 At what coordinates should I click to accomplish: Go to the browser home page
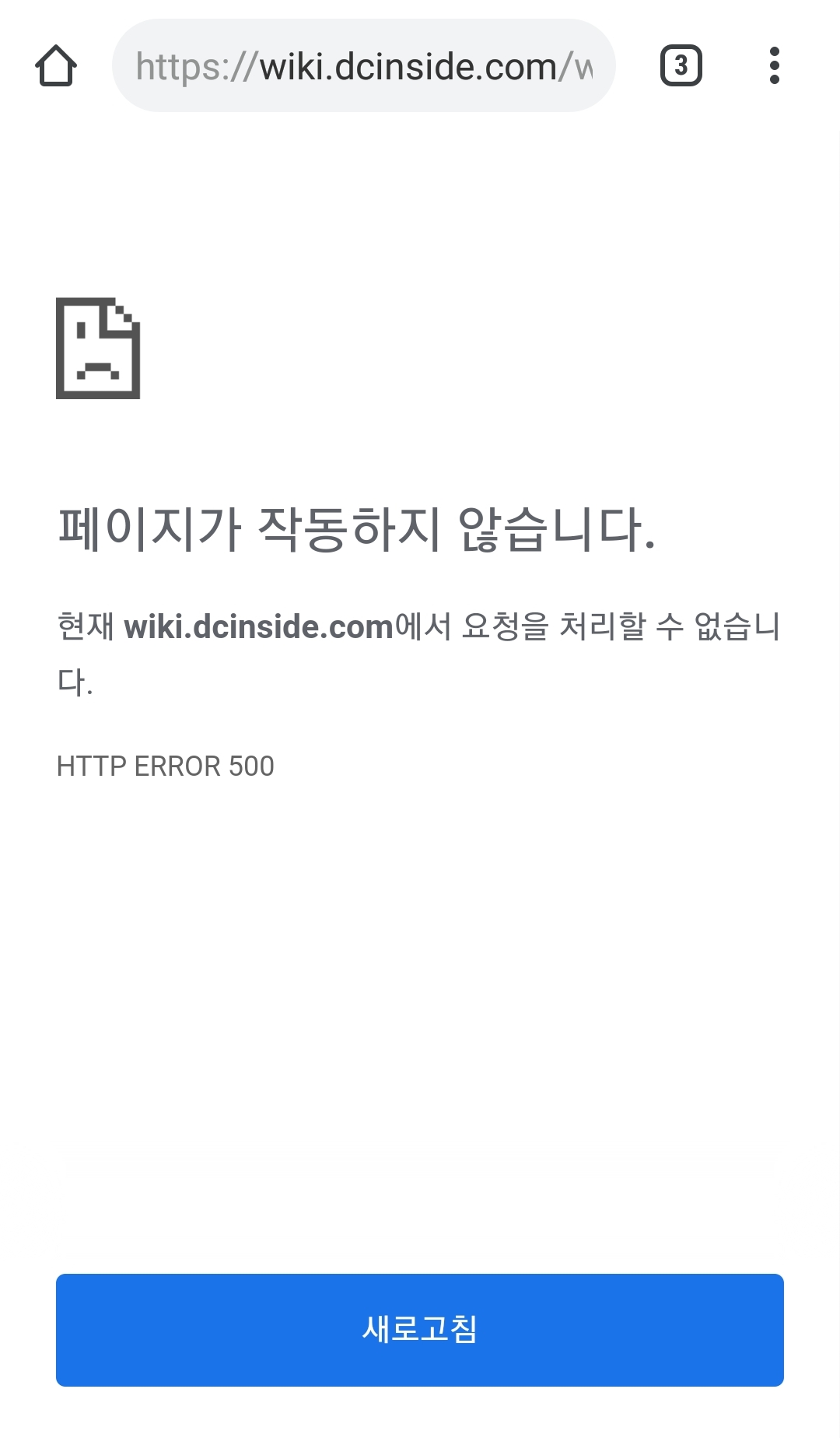point(56,66)
